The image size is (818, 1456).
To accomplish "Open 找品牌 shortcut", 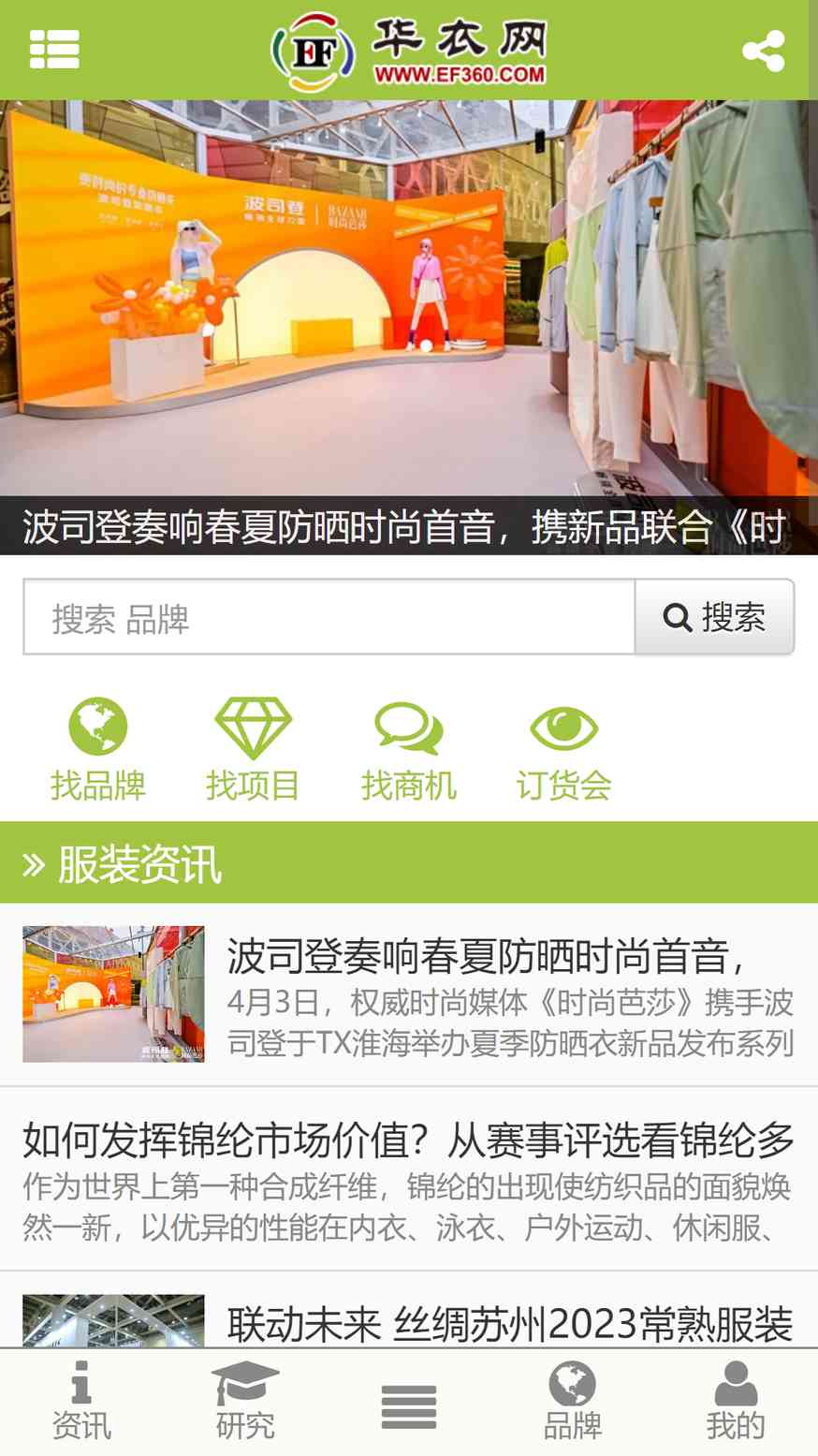I will pyautogui.click(x=98, y=750).
